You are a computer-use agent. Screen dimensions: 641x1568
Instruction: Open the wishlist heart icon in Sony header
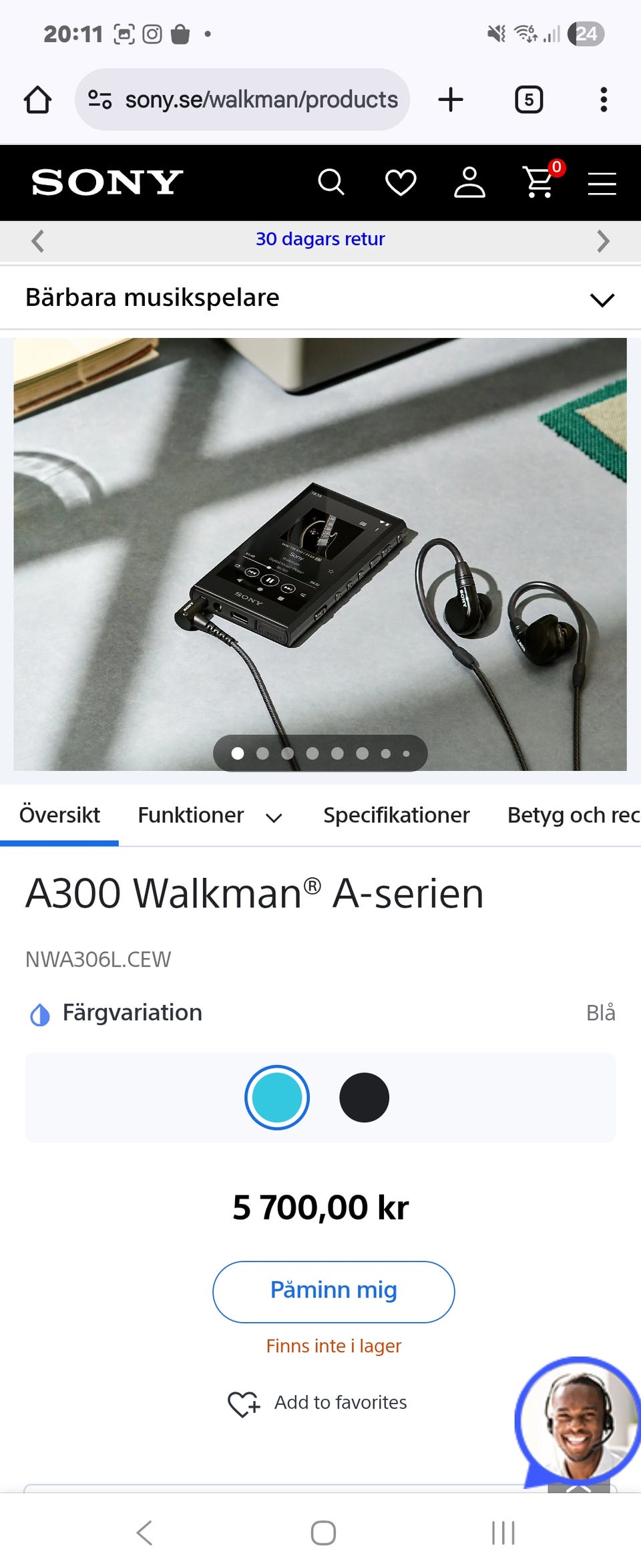click(401, 182)
